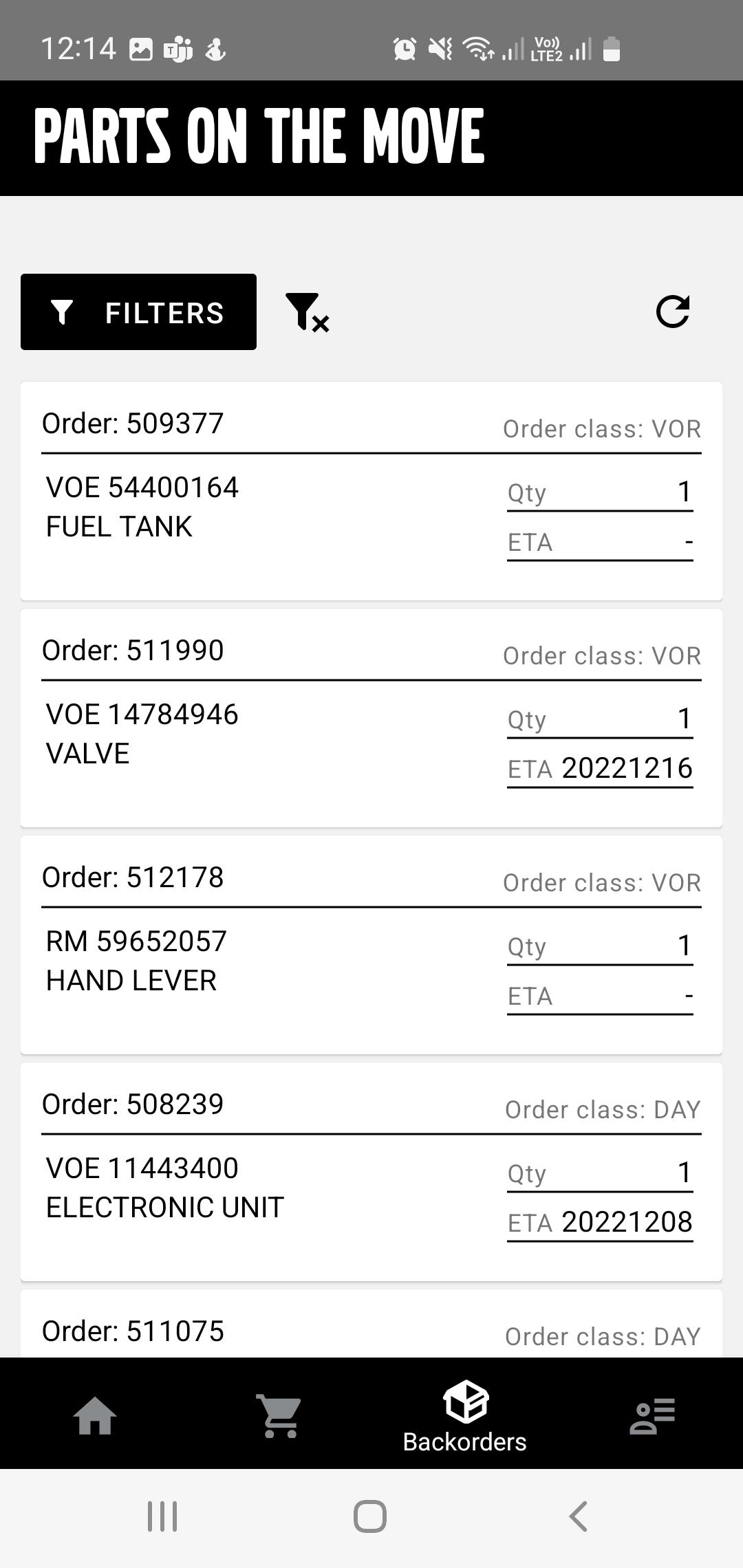Screen dimensions: 743x1568
Task: Open the account profile tab
Action: (652, 1415)
